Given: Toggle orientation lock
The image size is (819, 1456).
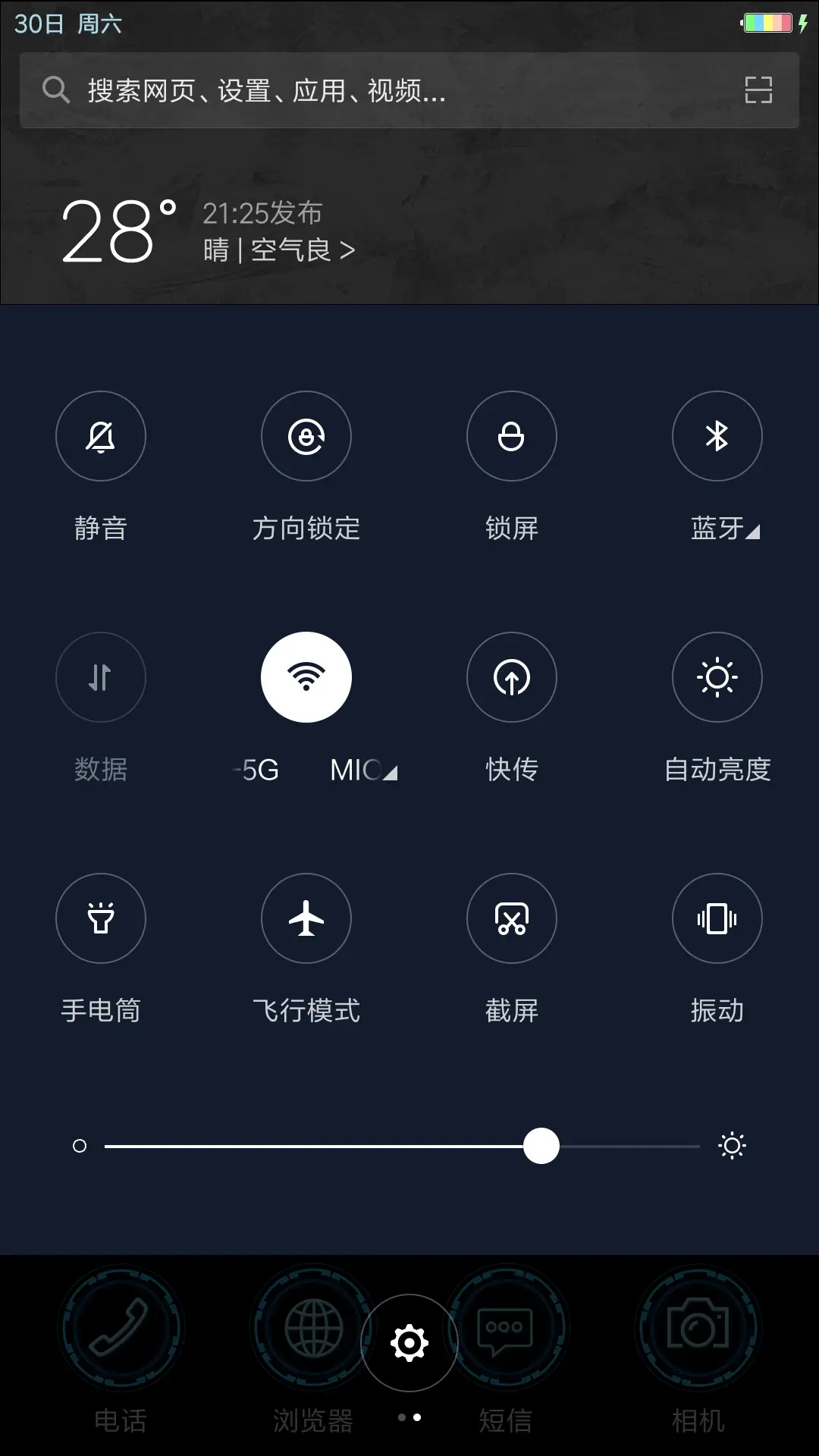Looking at the screenshot, I should 306,436.
